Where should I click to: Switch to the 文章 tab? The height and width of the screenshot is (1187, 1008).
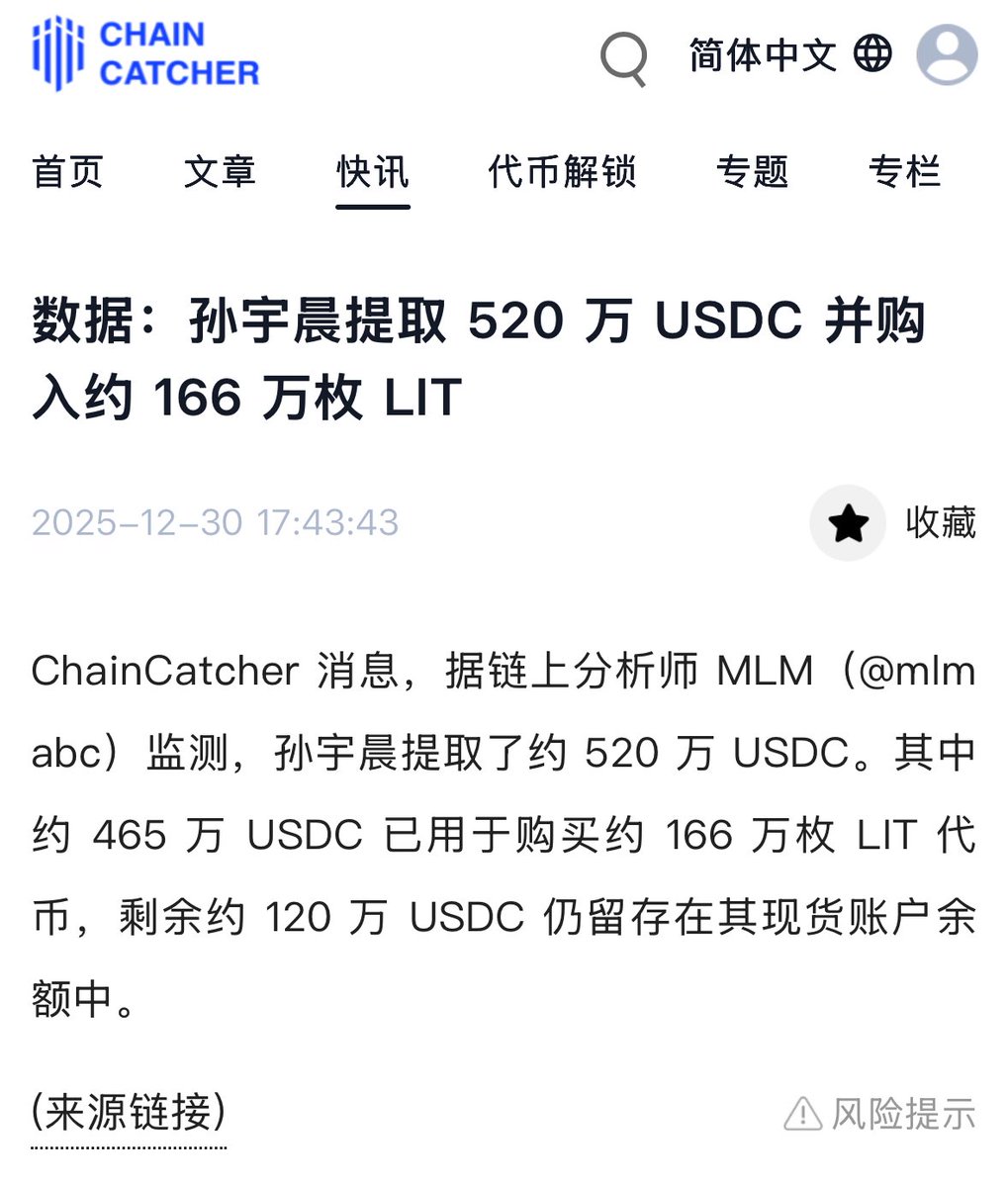[x=220, y=172]
